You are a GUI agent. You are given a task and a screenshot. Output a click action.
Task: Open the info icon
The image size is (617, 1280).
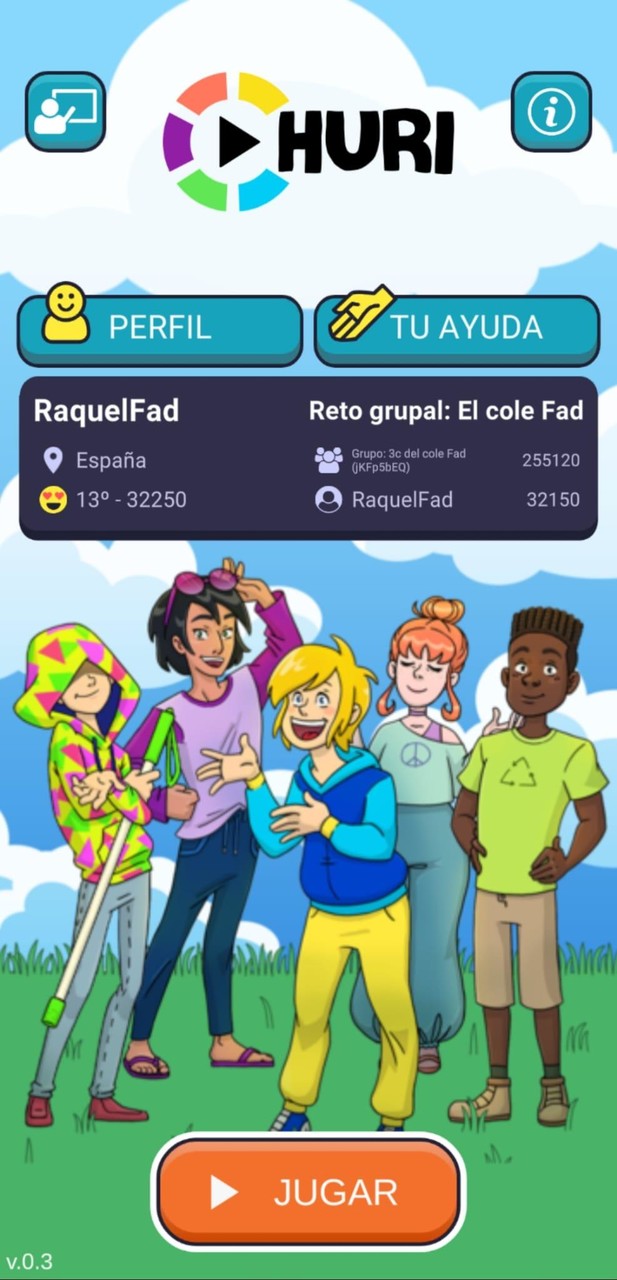pyautogui.click(x=551, y=112)
